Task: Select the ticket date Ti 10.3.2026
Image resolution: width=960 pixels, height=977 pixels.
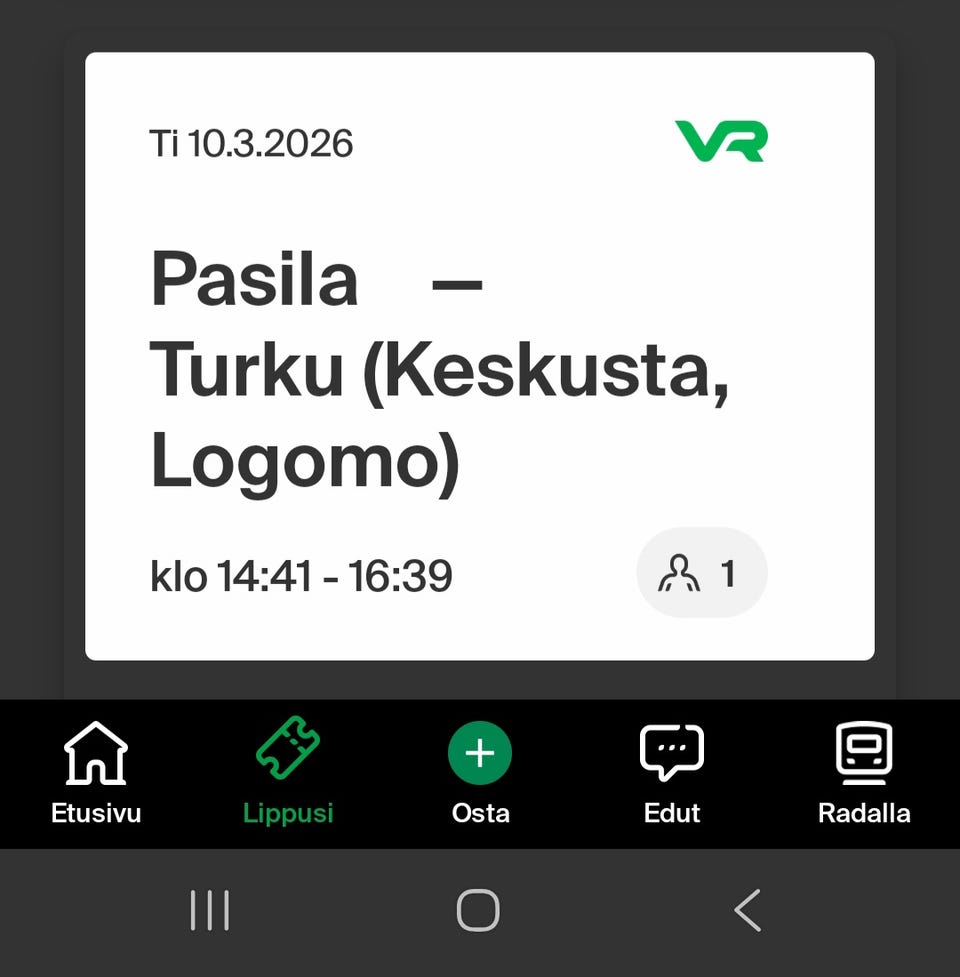Action: tap(253, 143)
